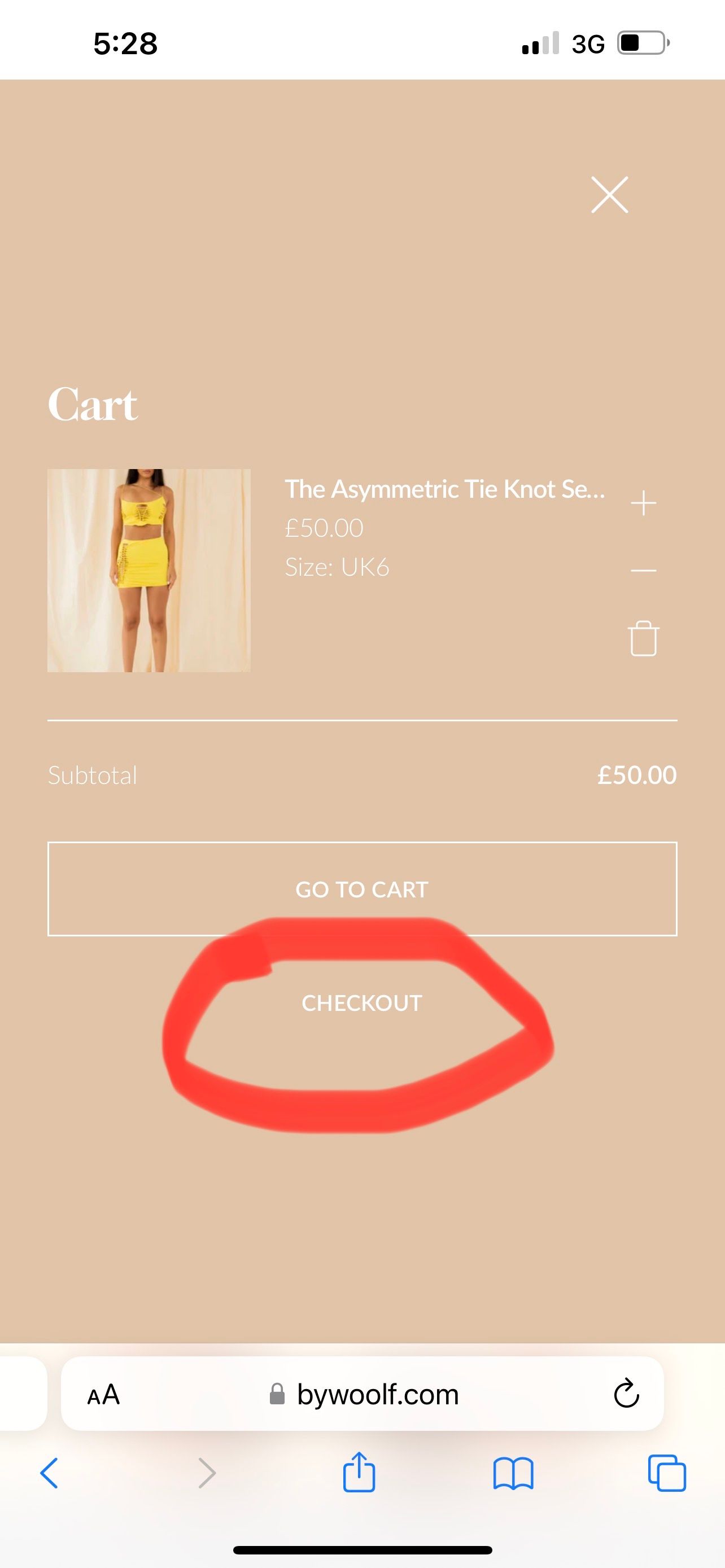The width and height of the screenshot is (725, 1568).
Task: Open Safari reader AA options
Action: [x=103, y=1395]
